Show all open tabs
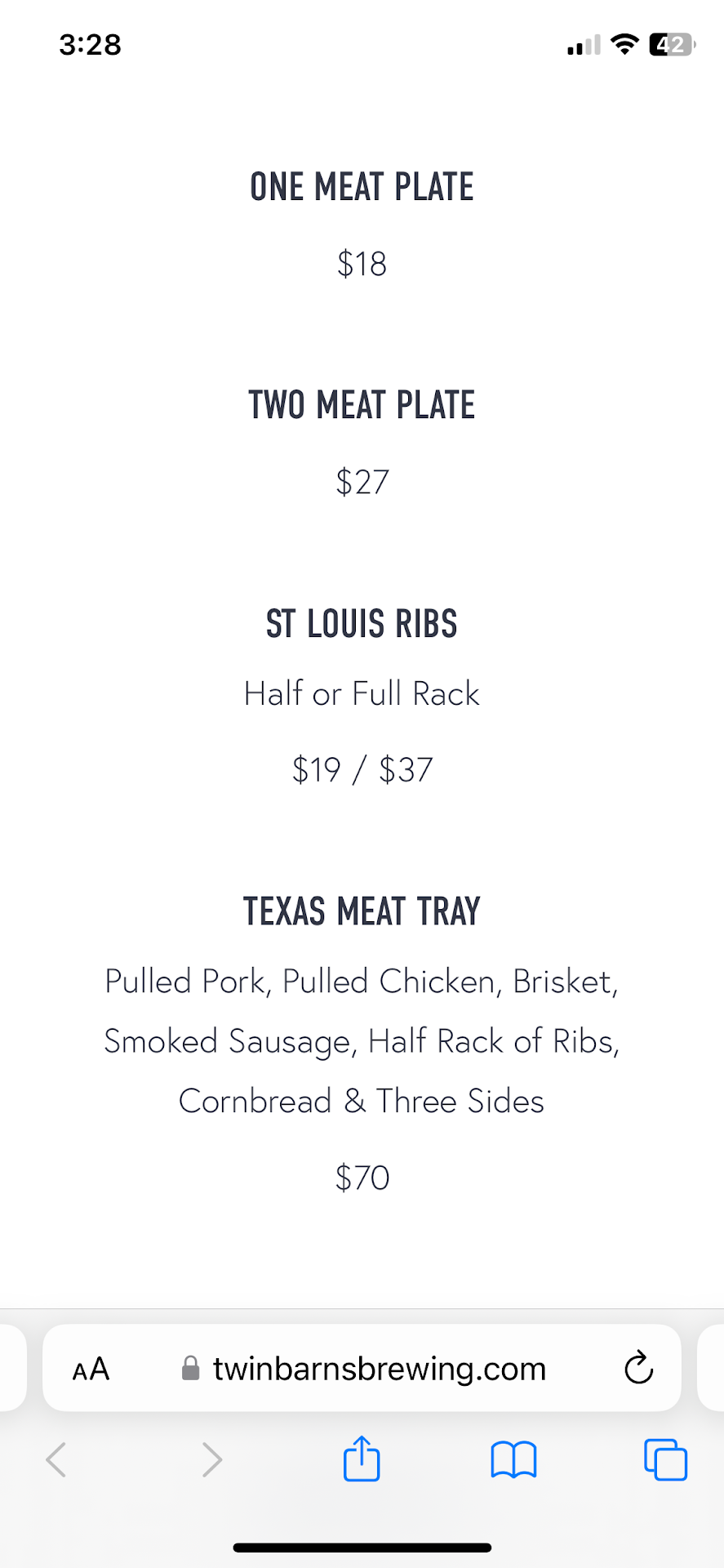 tap(665, 1459)
